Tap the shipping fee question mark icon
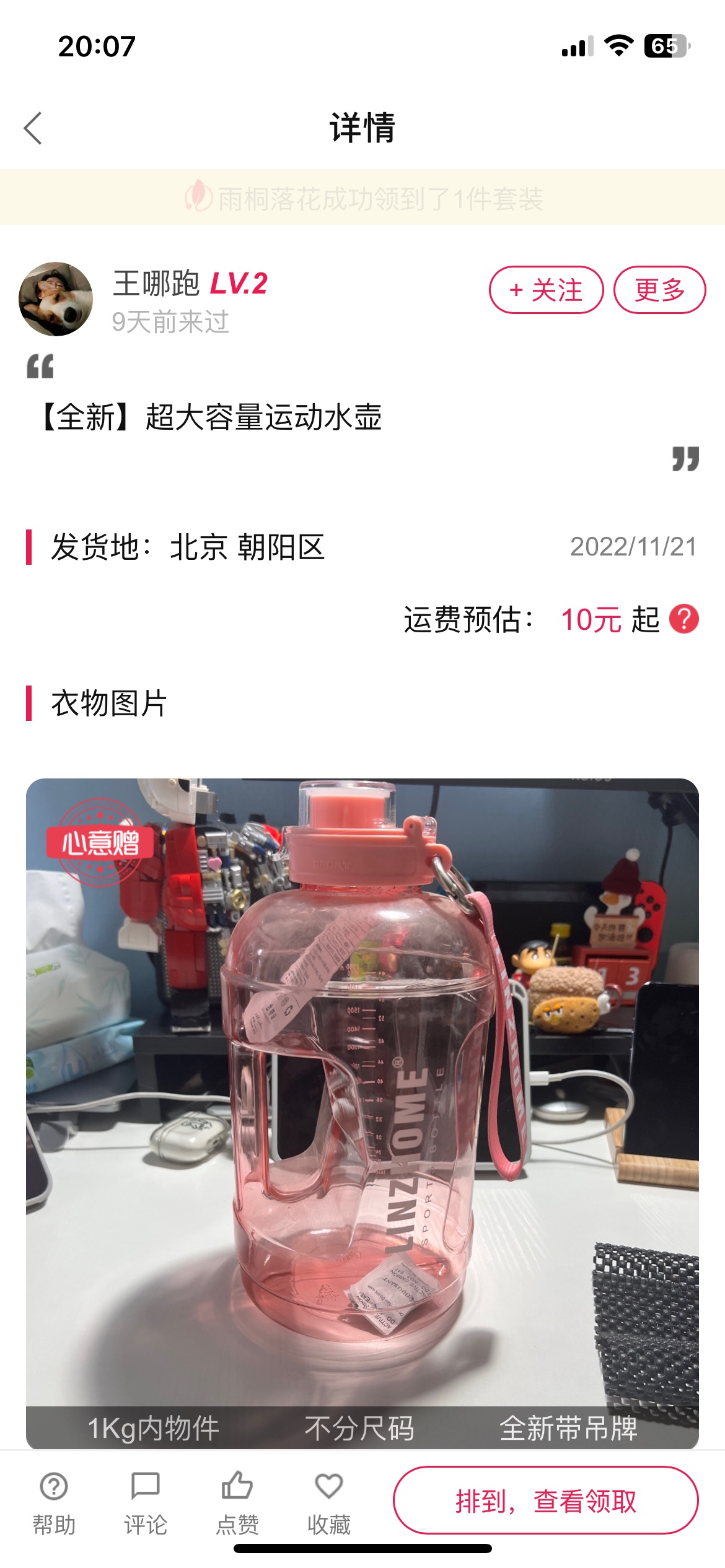The height and width of the screenshot is (1568, 725). (684, 619)
